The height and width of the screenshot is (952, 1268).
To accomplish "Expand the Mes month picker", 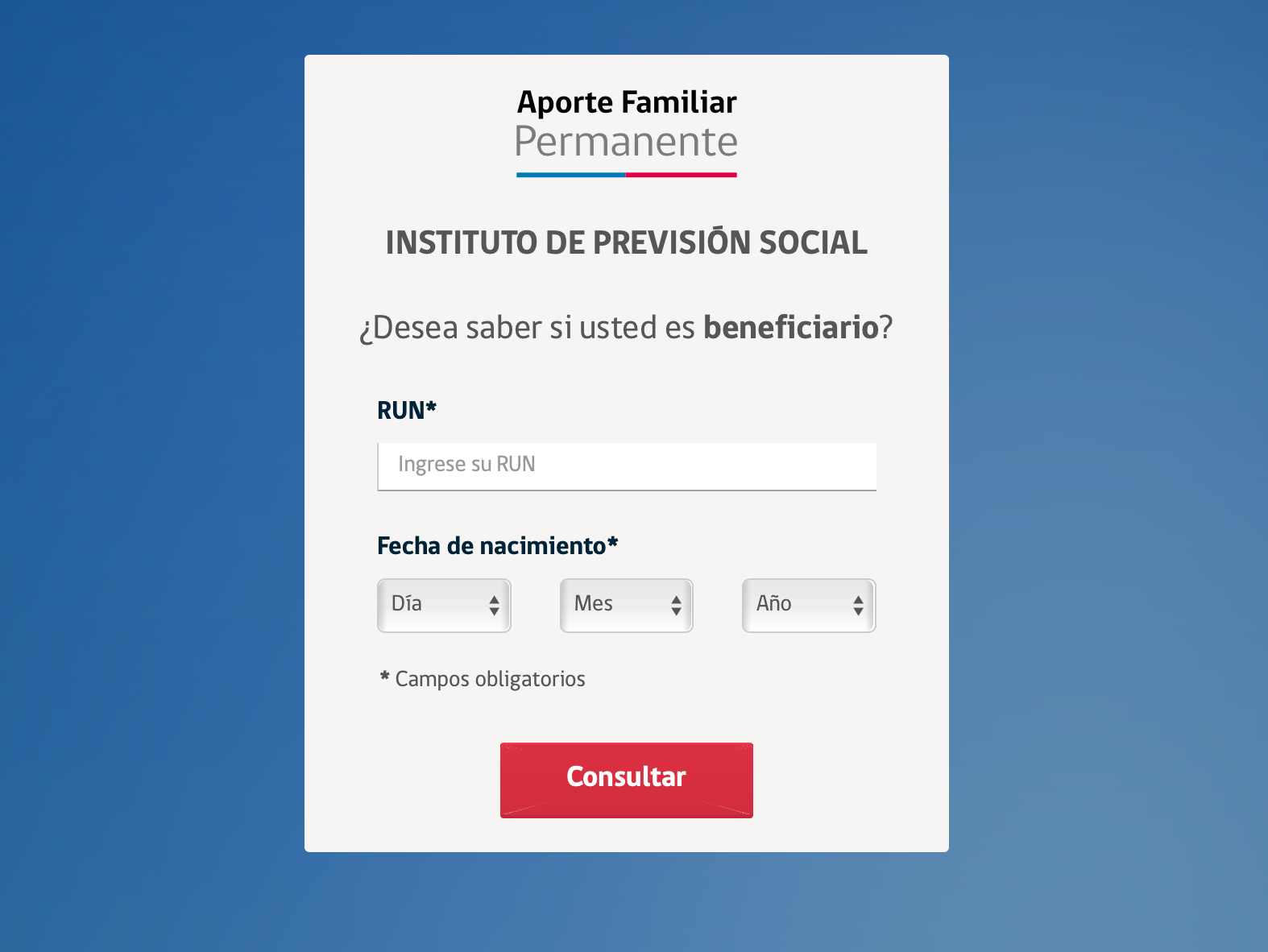I will click(626, 605).
